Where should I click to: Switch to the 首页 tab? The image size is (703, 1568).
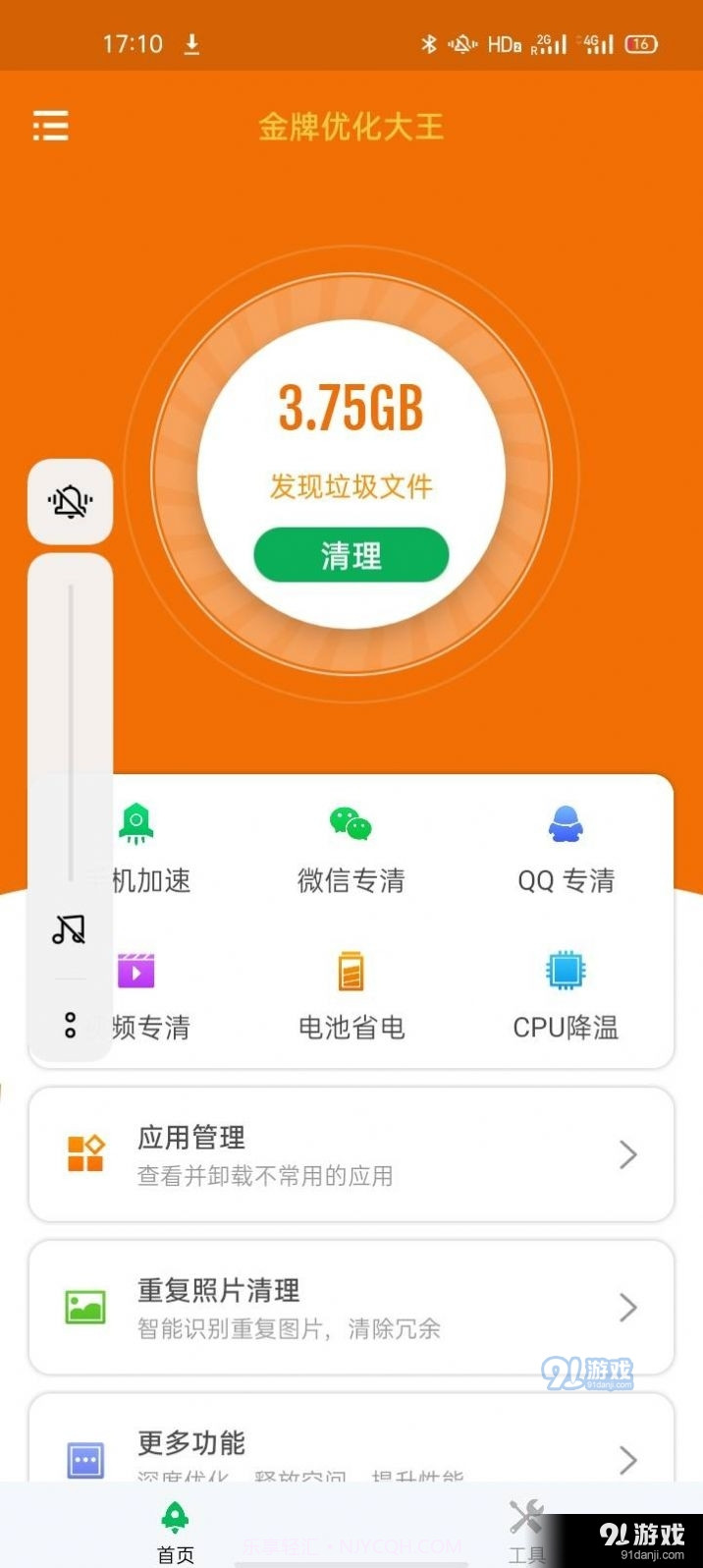[x=176, y=1531]
